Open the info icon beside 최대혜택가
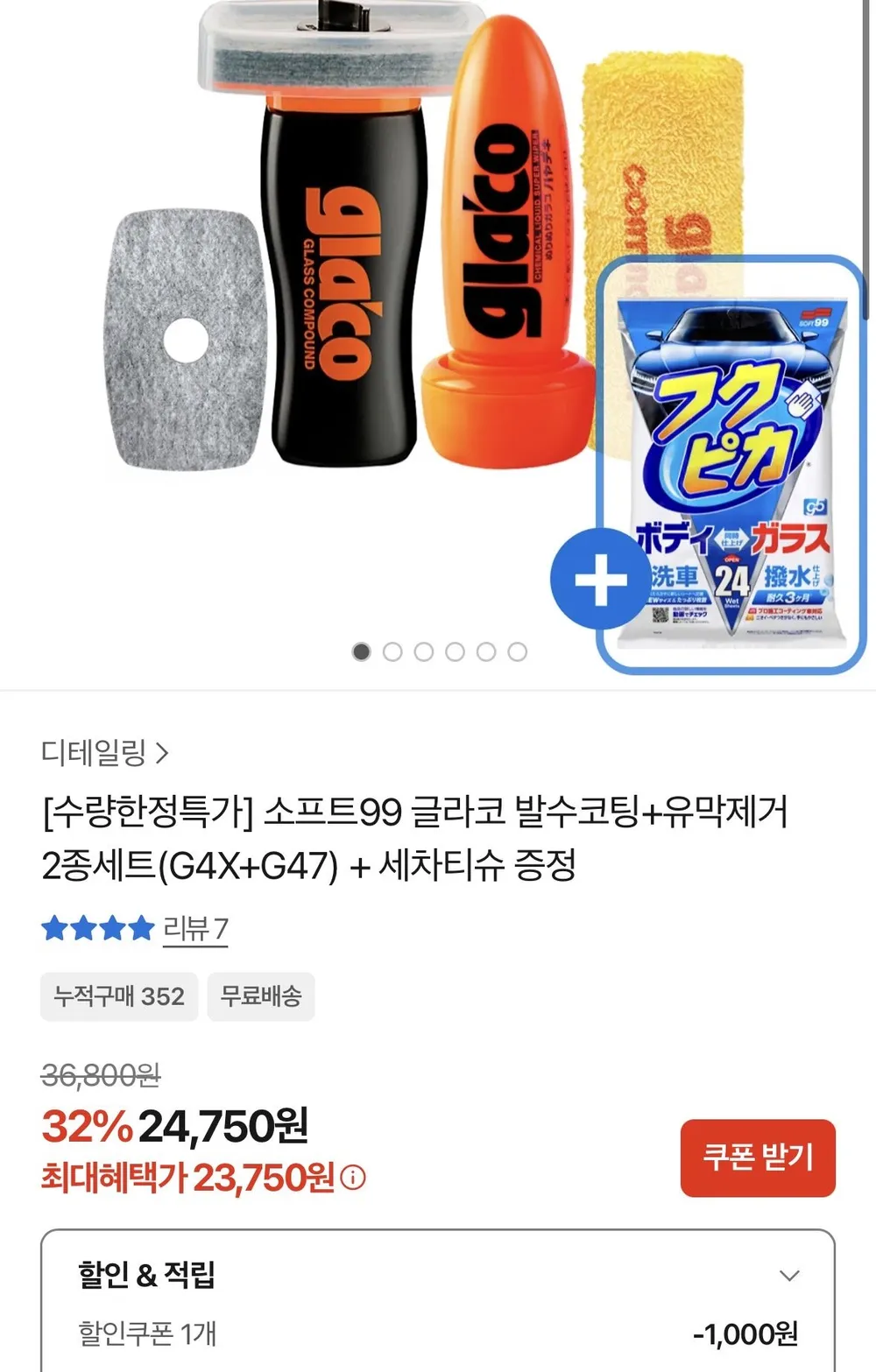The image size is (876, 1372). pyautogui.click(x=353, y=1179)
